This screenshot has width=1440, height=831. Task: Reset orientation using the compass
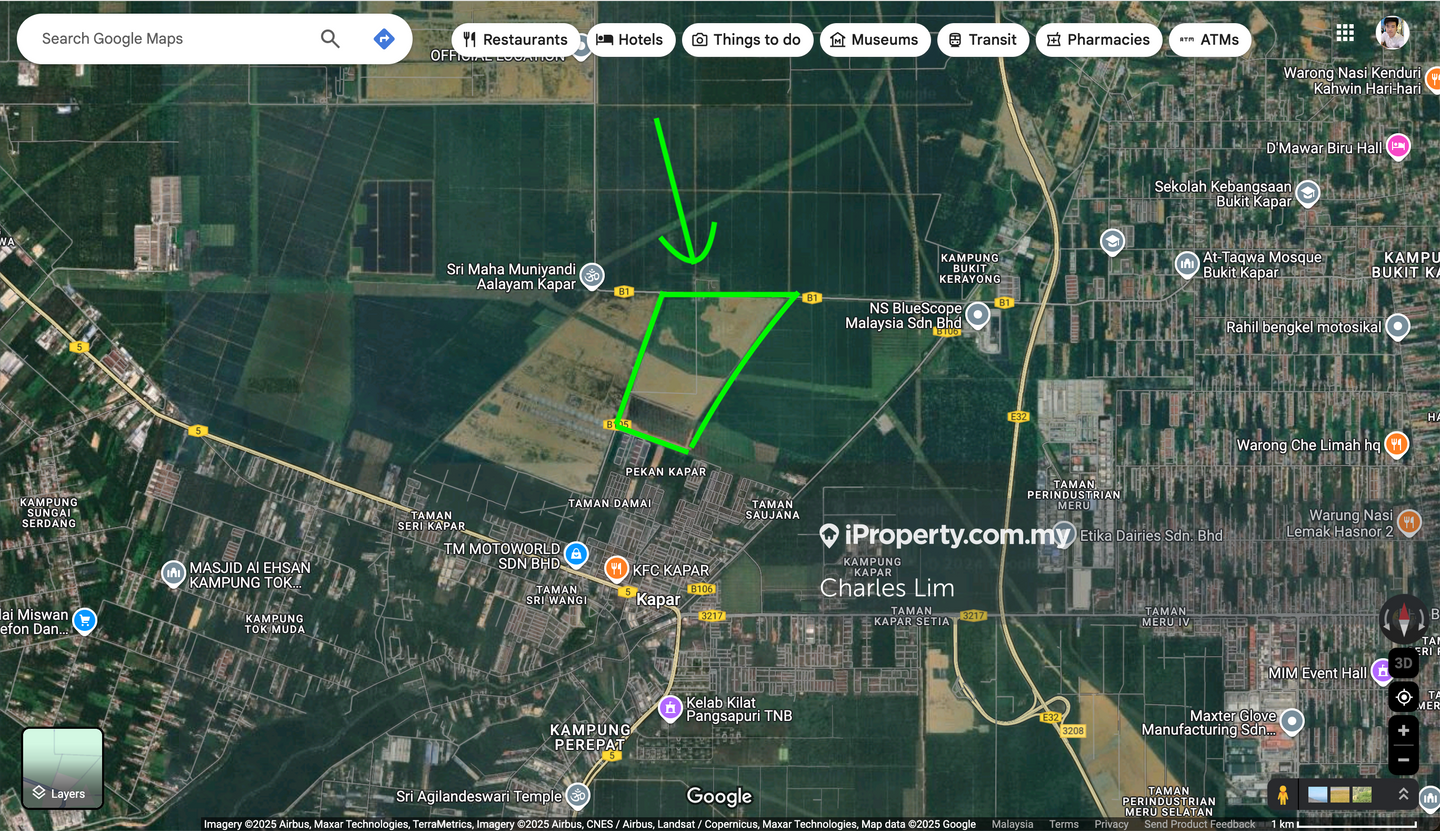[1403, 617]
